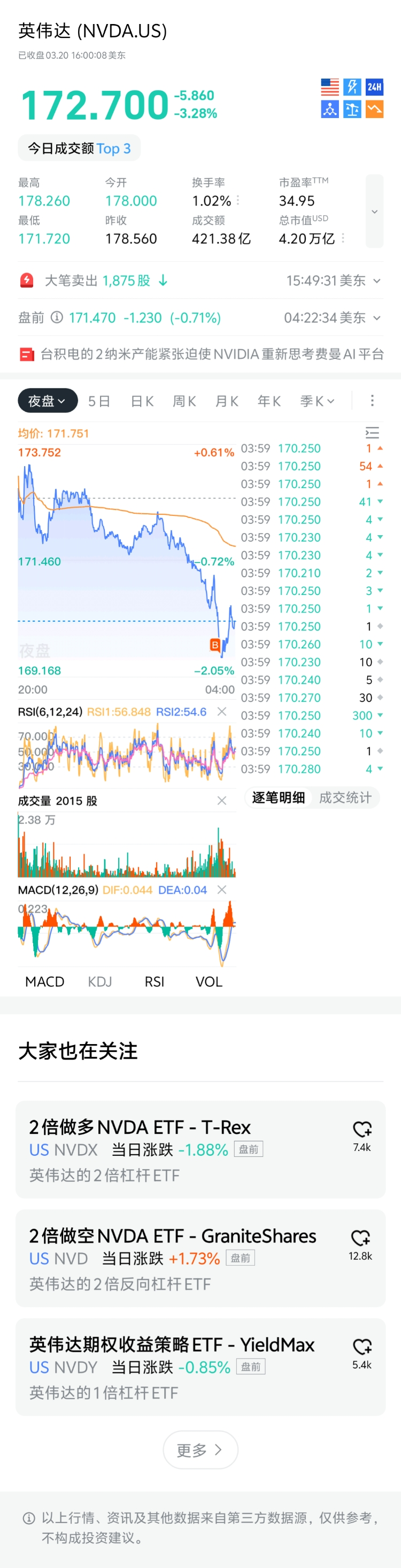Switch chart to 日K view
401x1568 pixels.
click(142, 401)
